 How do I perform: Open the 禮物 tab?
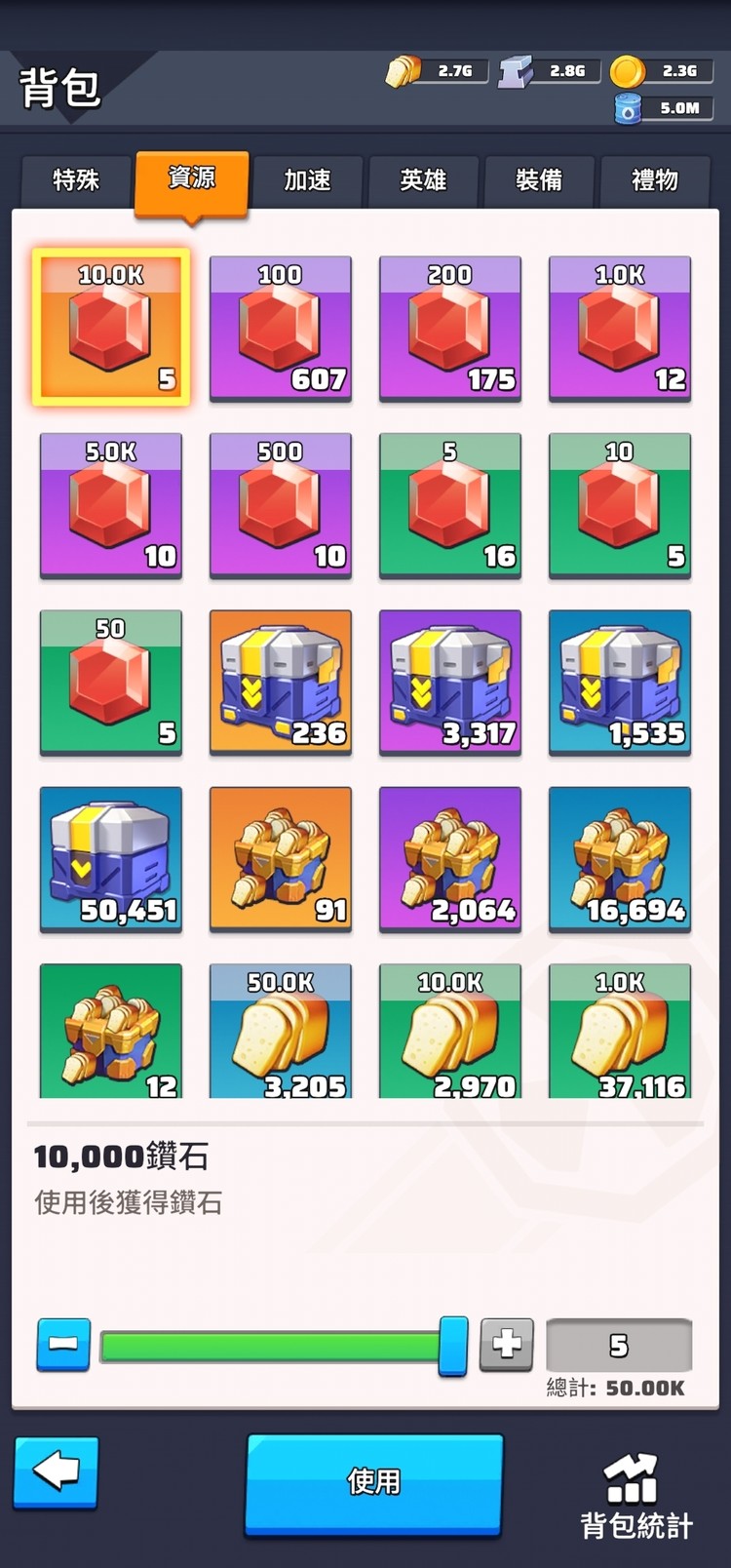coord(655,180)
